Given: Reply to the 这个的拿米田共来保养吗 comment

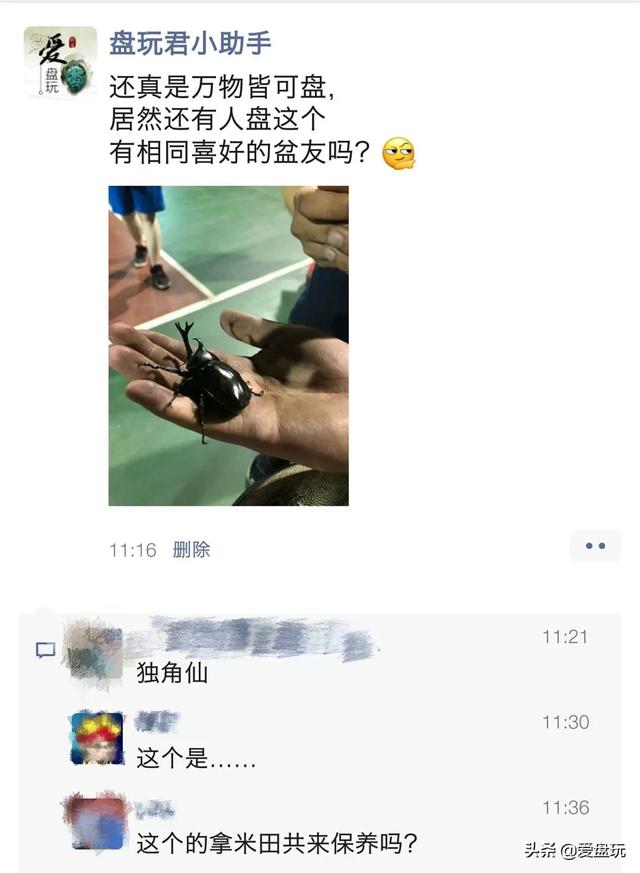Looking at the screenshot, I should (276, 844).
